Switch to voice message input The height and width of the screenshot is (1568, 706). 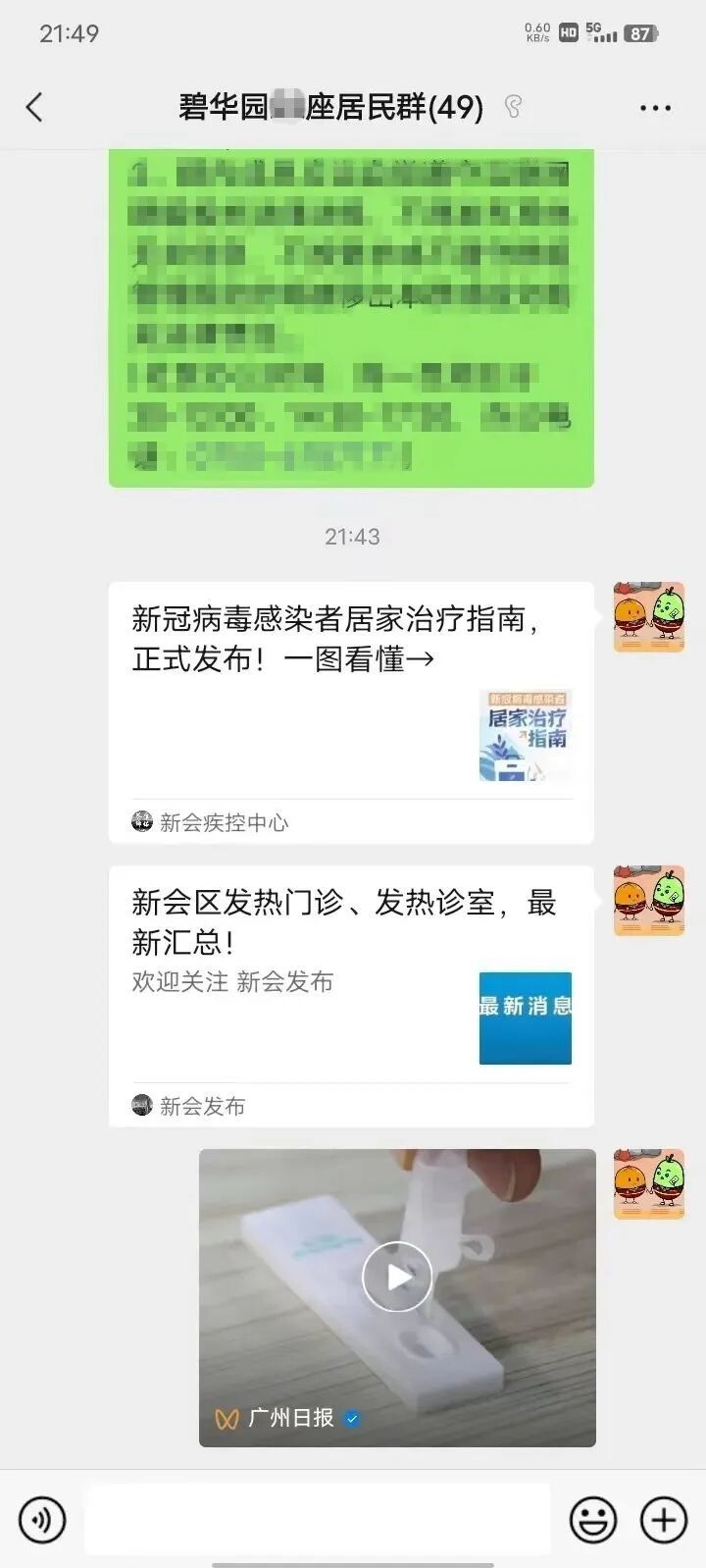pos(42,1520)
